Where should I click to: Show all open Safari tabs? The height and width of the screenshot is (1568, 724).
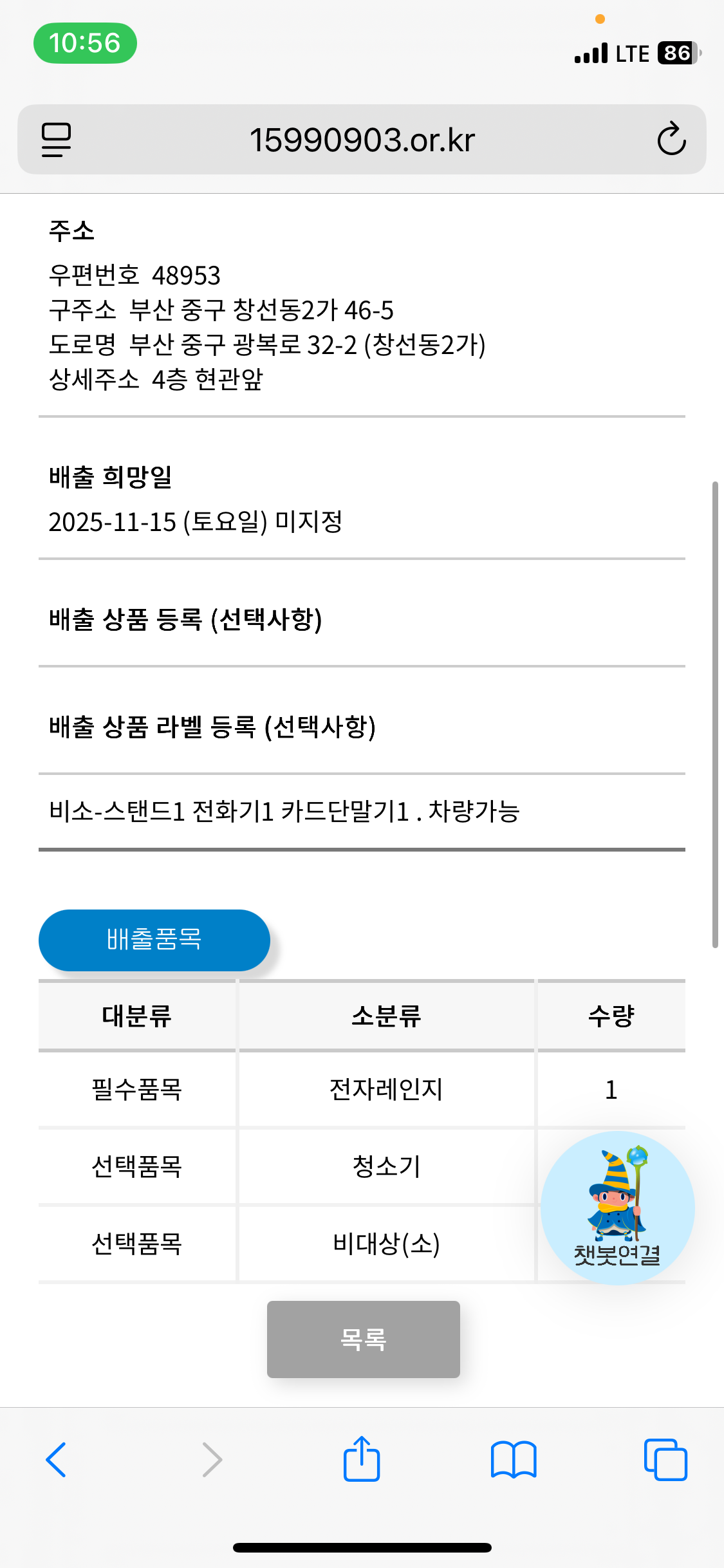(665, 1459)
